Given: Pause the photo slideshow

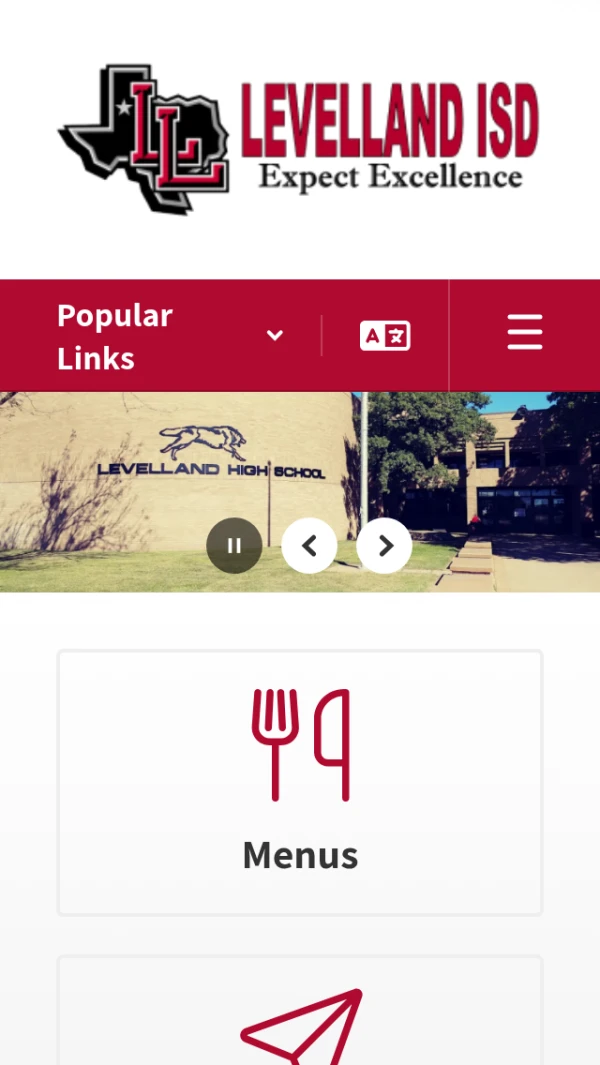Looking at the screenshot, I should [234, 546].
